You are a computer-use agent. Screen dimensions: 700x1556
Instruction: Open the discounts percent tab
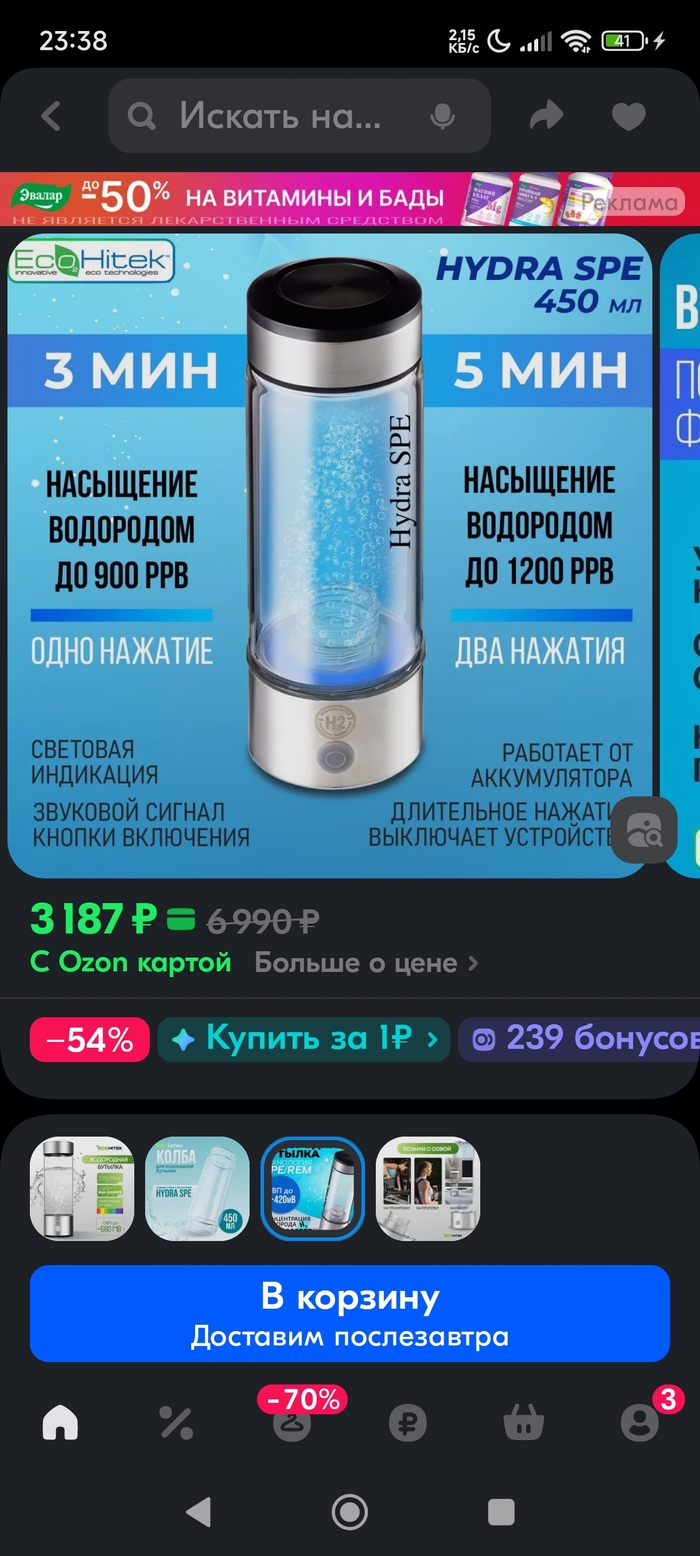coord(176,1421)
